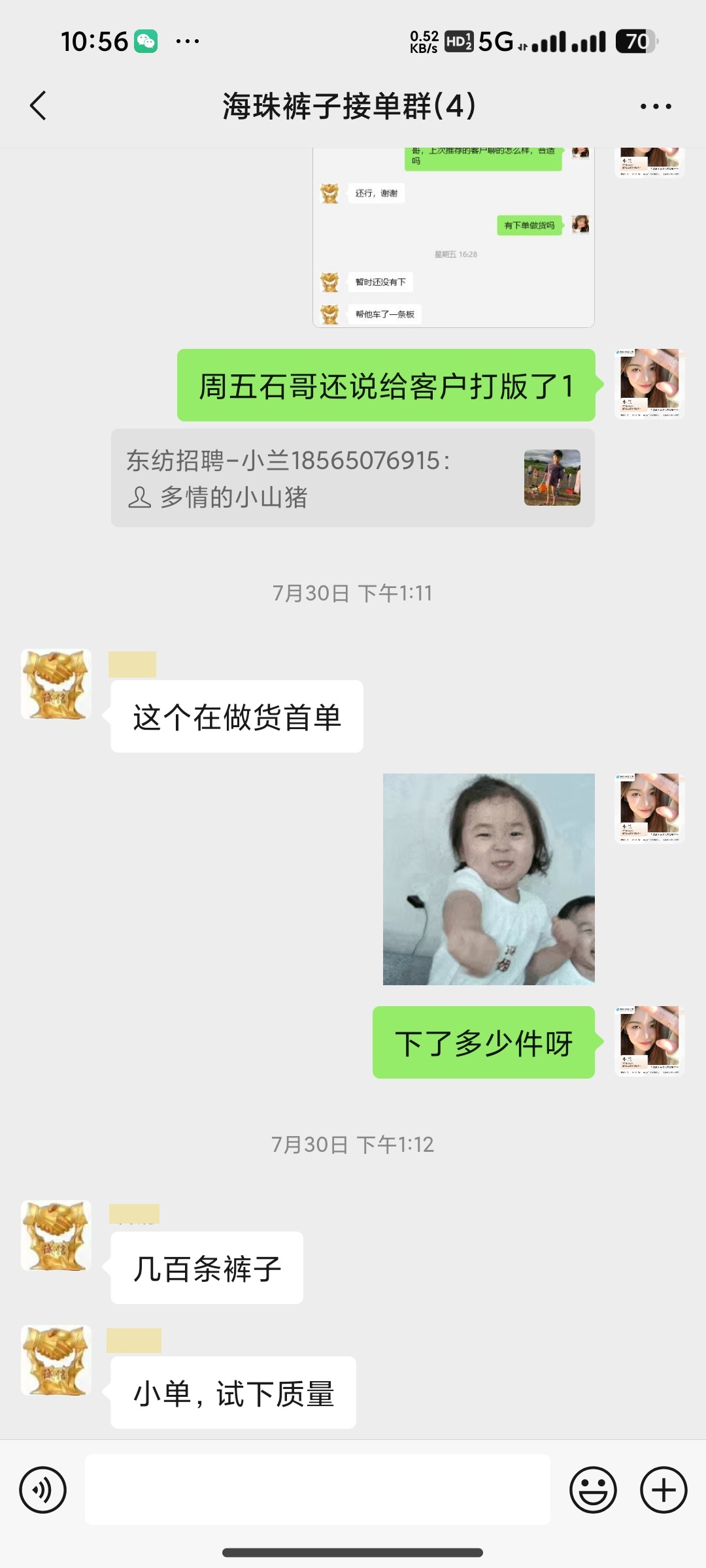Switch to voice message input
Screen dimensions: 706x1568
(42, 1490)
